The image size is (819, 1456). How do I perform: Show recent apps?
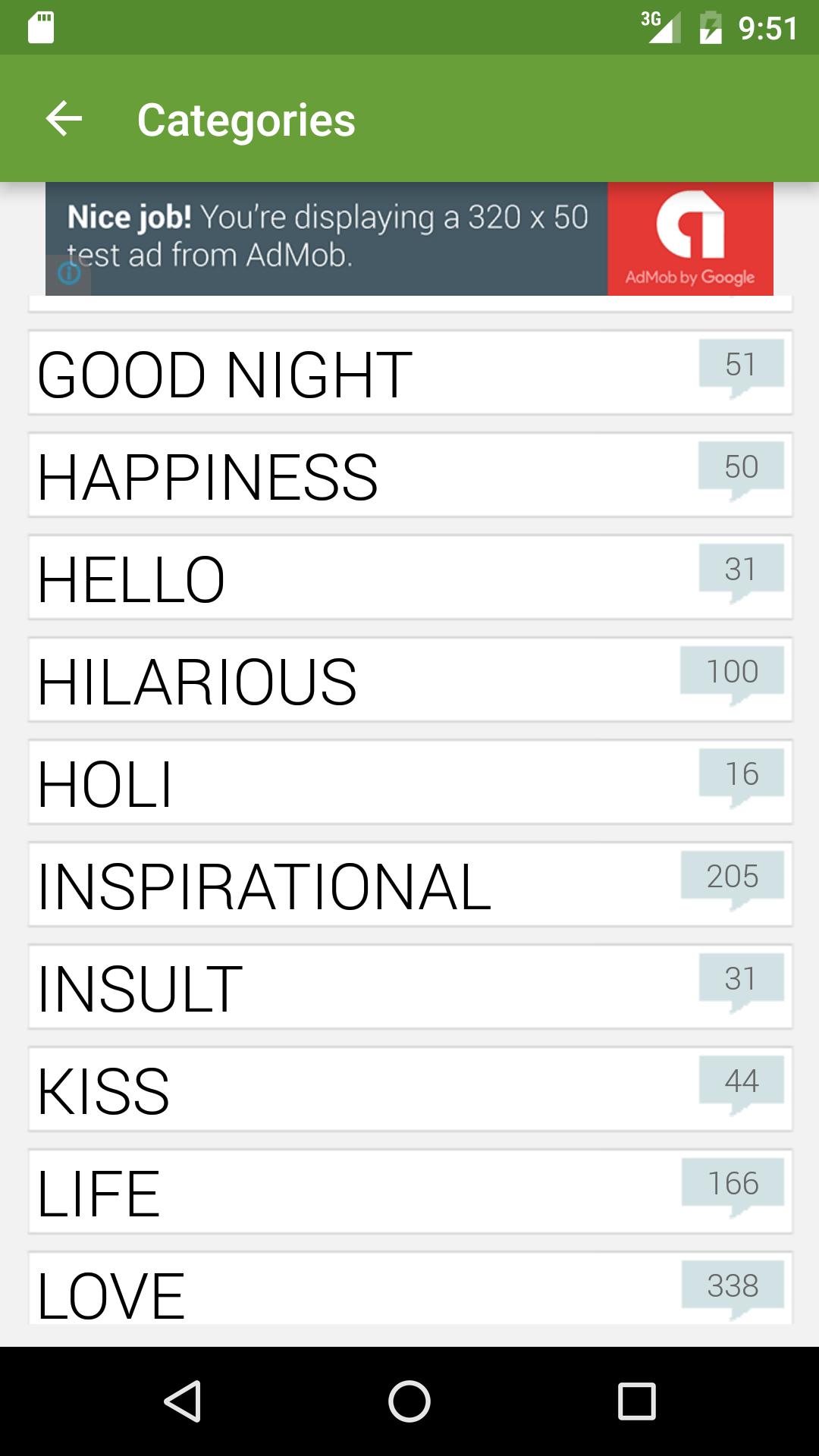point(636,1401)
